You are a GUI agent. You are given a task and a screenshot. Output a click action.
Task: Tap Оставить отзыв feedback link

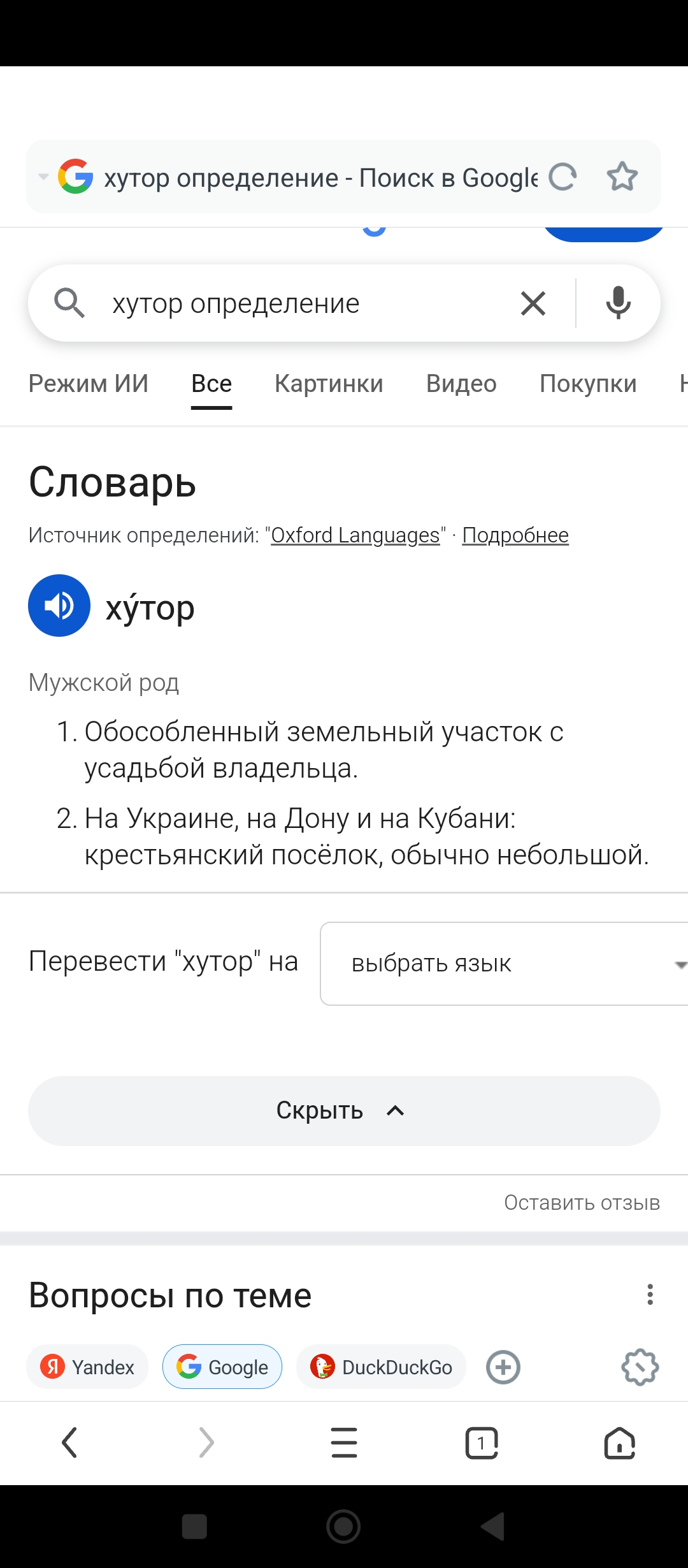[582, 1203]
